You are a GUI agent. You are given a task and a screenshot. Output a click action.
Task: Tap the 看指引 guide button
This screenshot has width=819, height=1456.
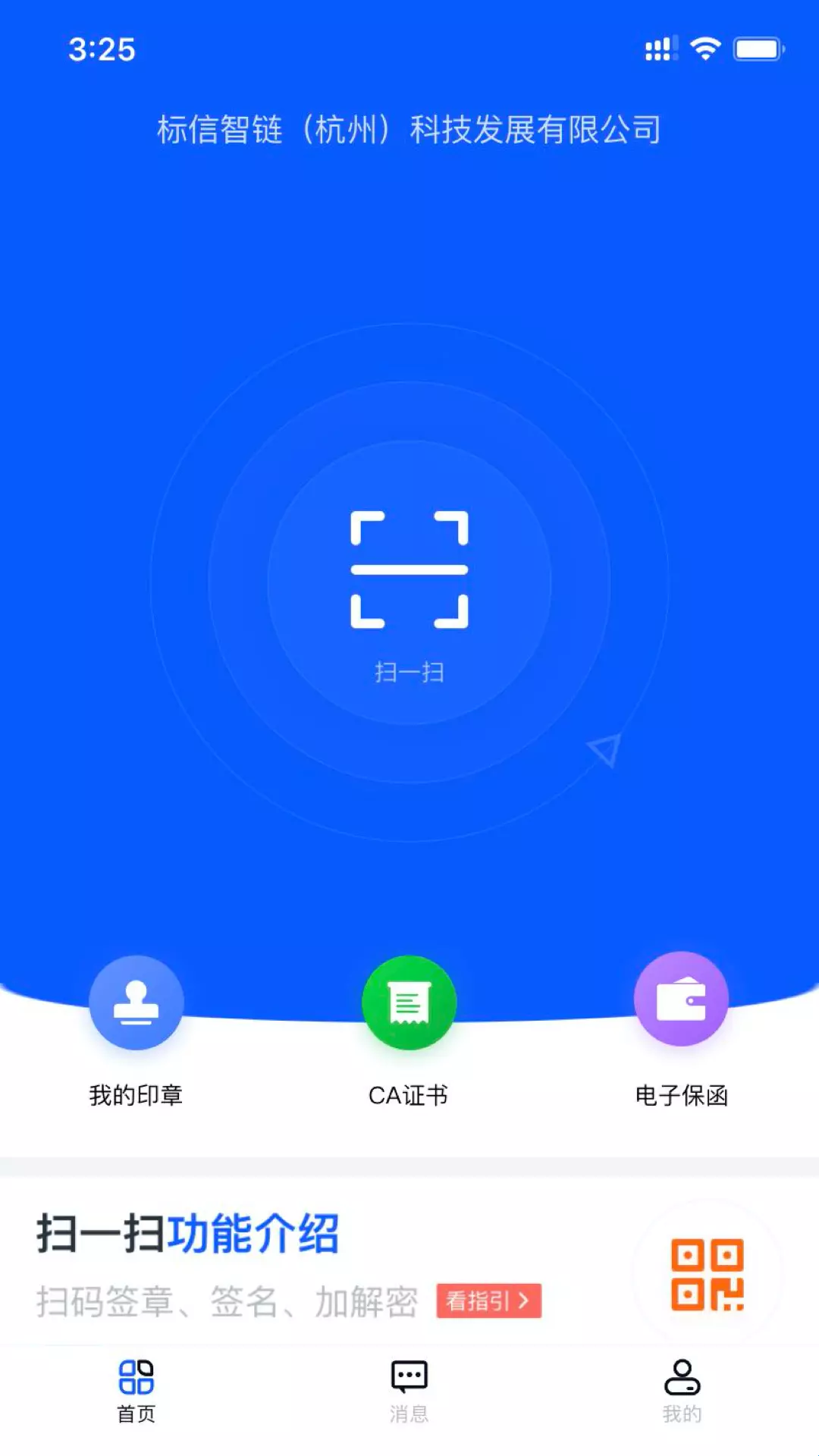point(488,1301)
